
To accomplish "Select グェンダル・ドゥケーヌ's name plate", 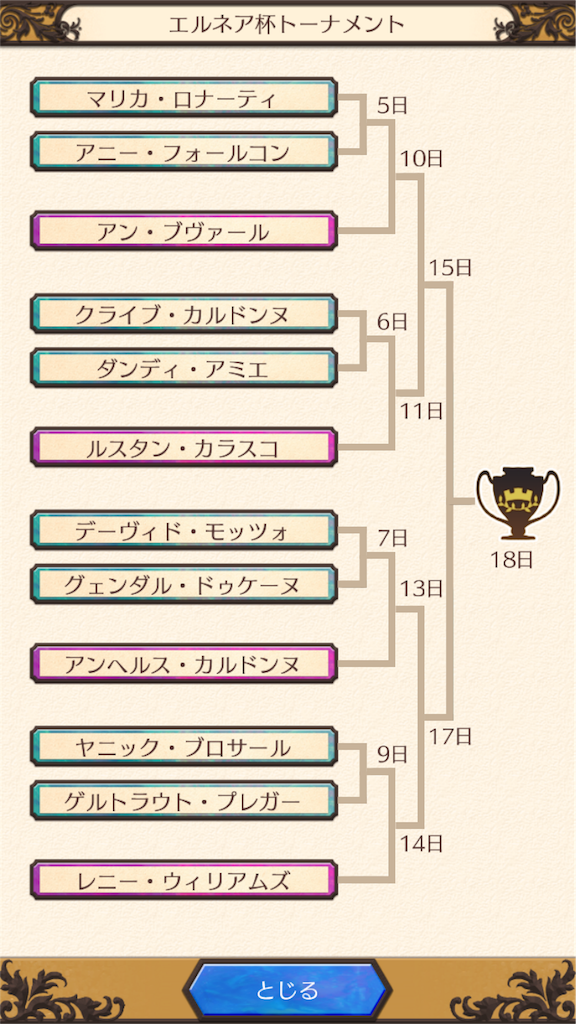I will pos(184,584).
